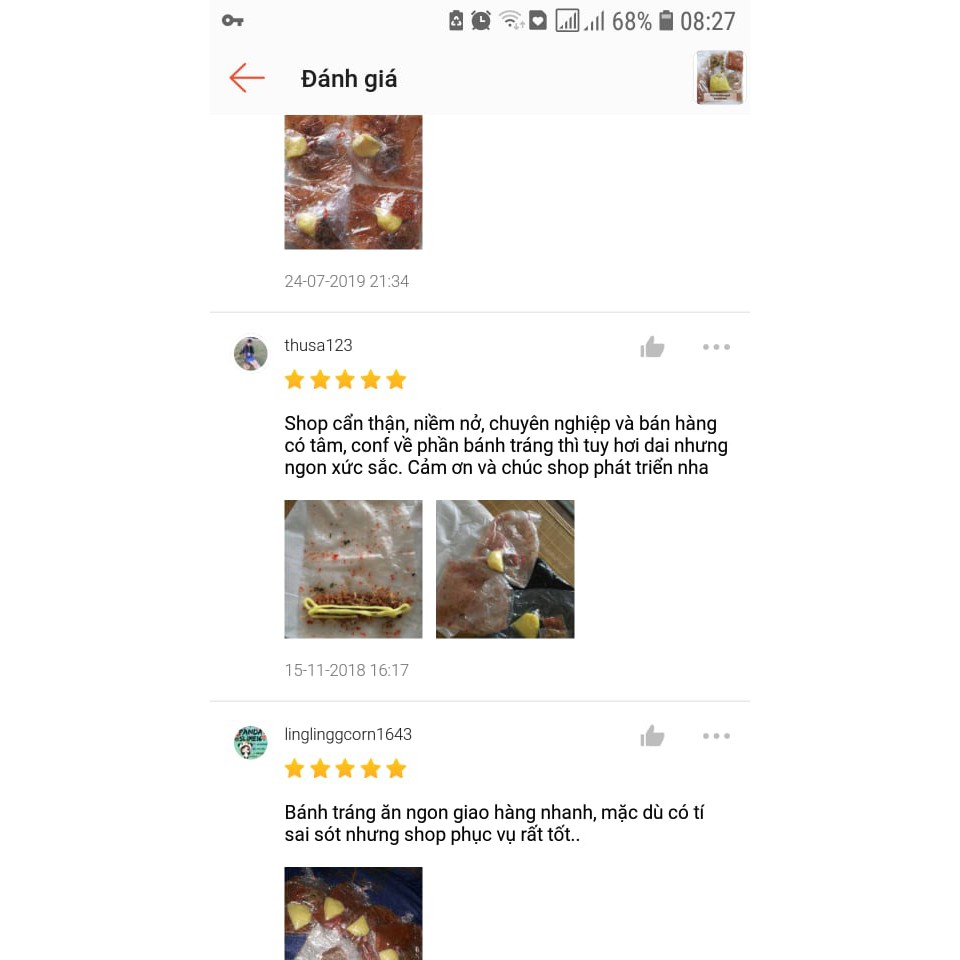Image resolution: width=960 pixels, height=960 pixels.
Task: Like the review by linglinggcorn1643
Action: [x=652, y=736]
